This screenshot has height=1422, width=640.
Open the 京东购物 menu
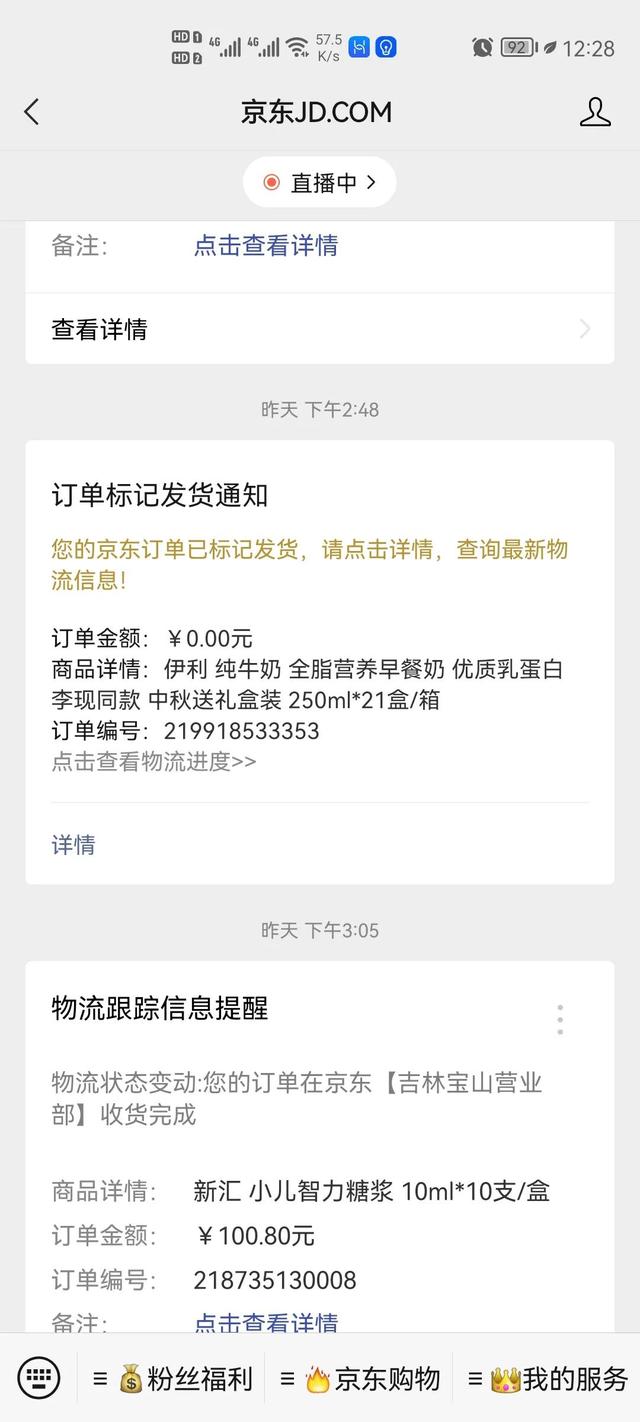pos(362,1379)
